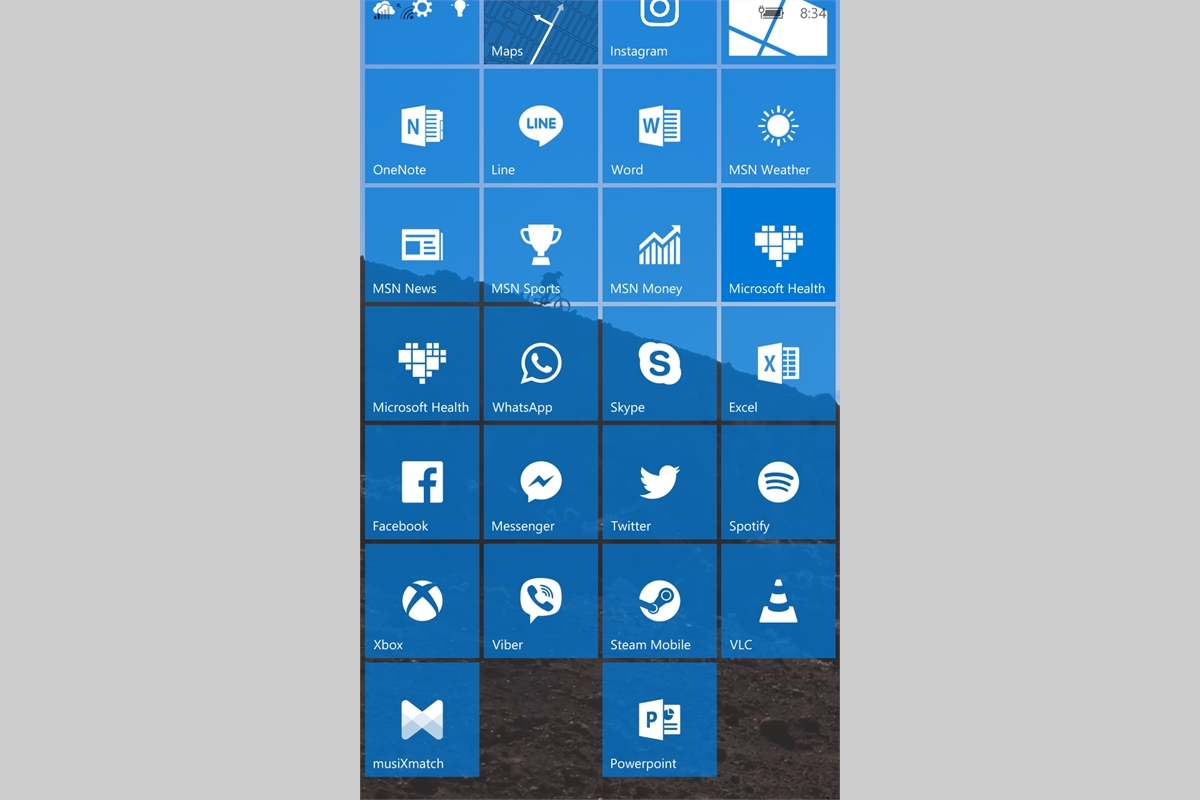The image size is (1200, 800).
Task: Open the OneNote tile
Action: (x=422, y=126)
